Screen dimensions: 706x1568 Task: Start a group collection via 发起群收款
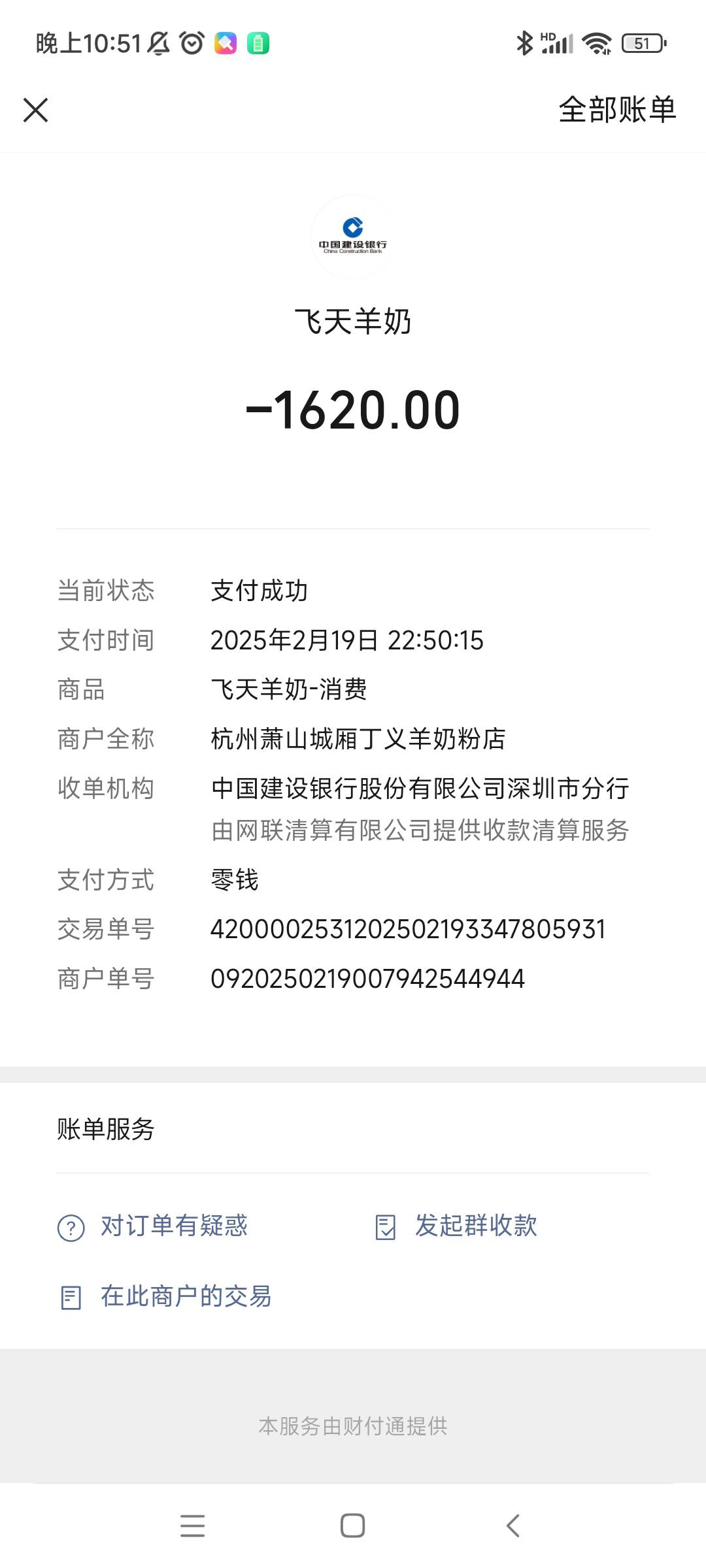tap(475, 1226)
